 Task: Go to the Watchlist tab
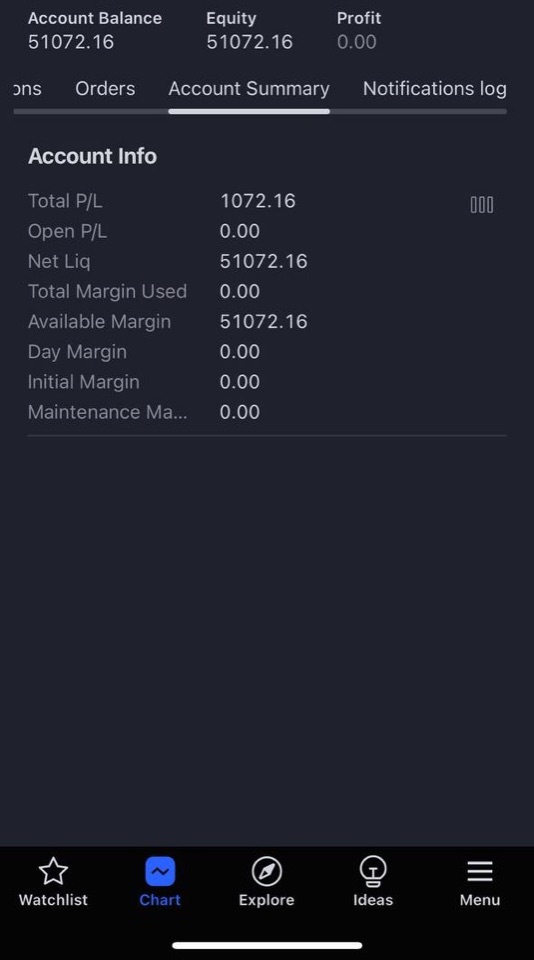[53, 882]
